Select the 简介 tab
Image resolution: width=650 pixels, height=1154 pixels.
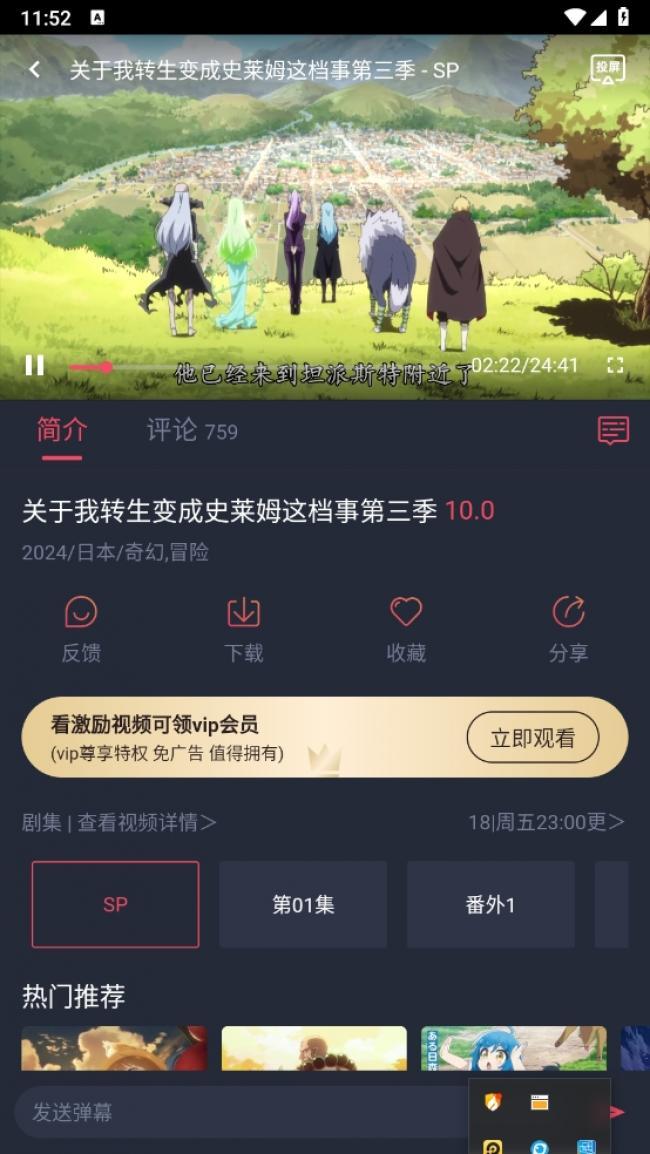(x=62, y=431)
